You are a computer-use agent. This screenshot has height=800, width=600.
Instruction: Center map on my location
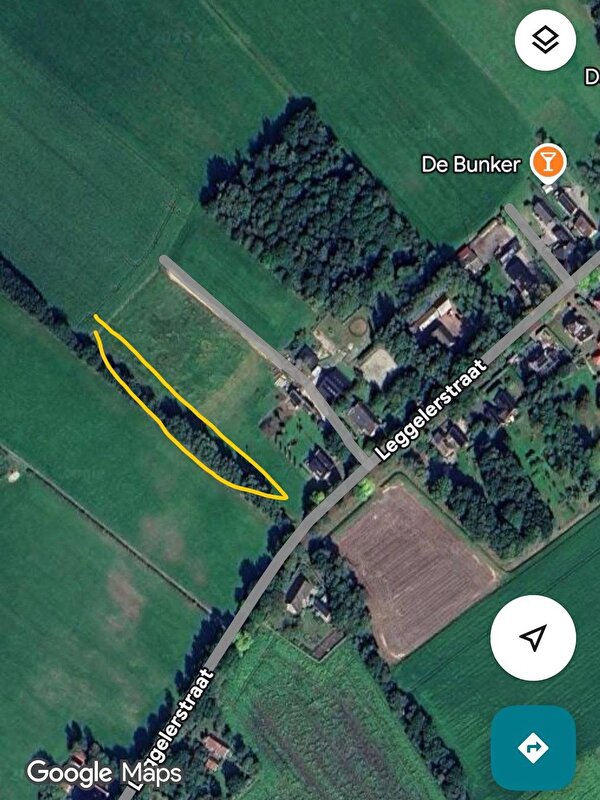pyautogui.click(x=533, y=638)
